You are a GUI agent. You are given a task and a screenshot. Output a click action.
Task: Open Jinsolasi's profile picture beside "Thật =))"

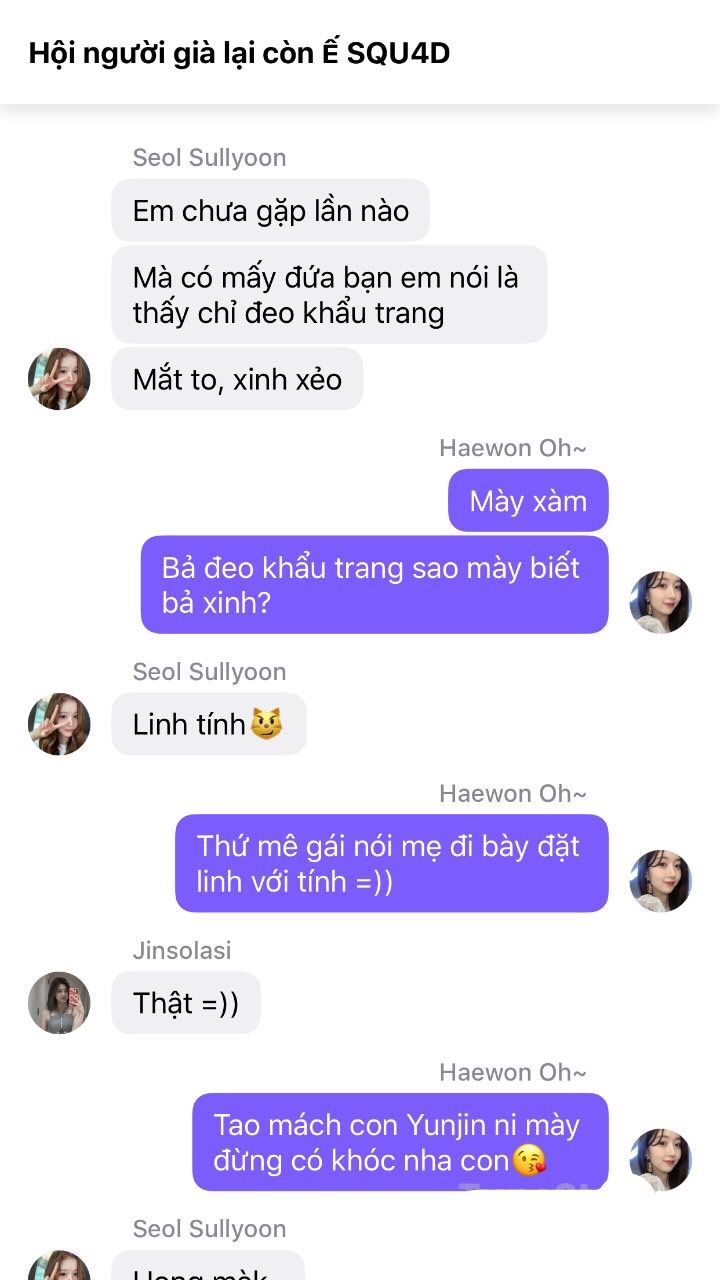tap(59, 1002)
